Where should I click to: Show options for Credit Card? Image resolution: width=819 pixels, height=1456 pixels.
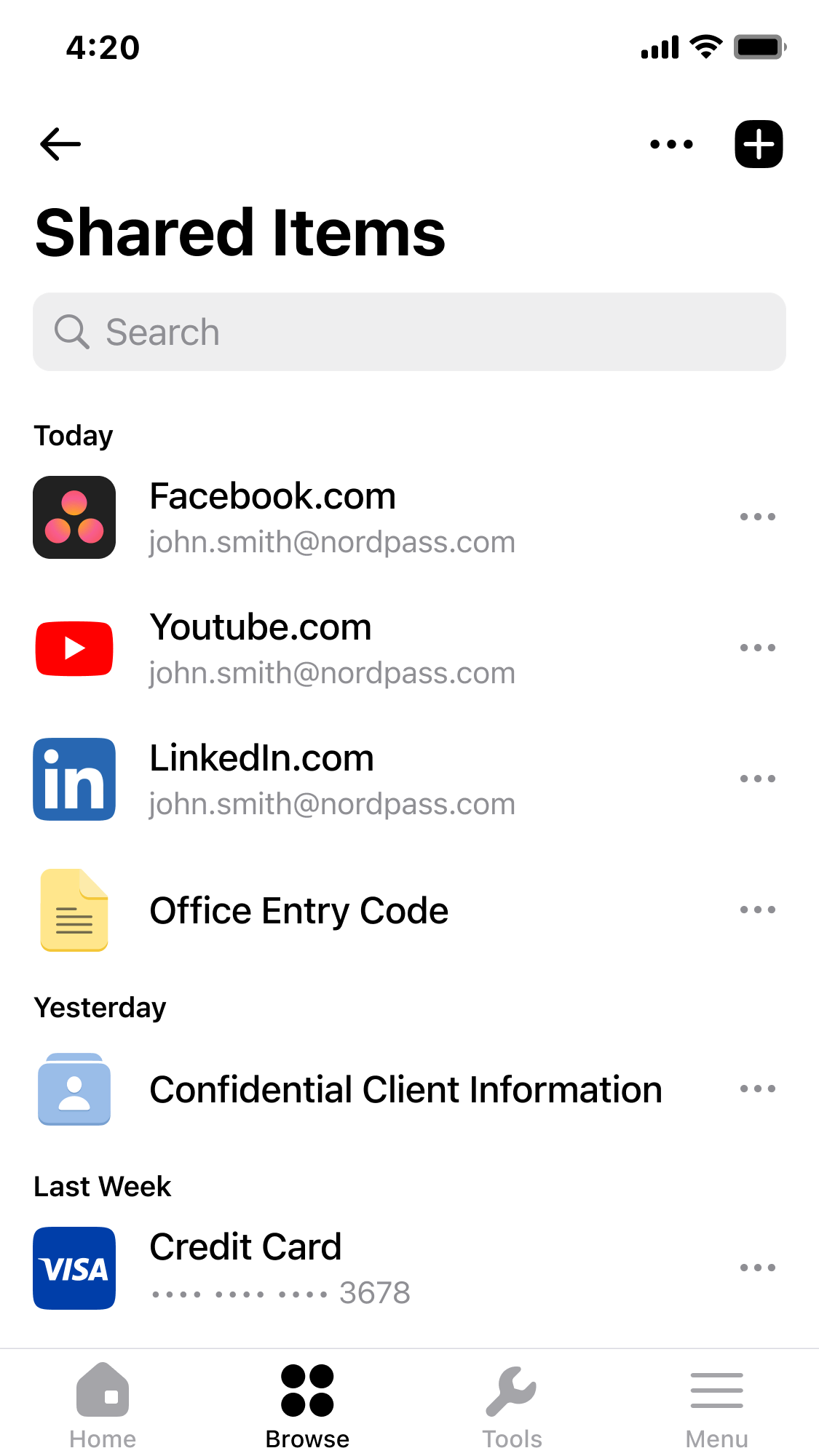[x=757, y=1268]
